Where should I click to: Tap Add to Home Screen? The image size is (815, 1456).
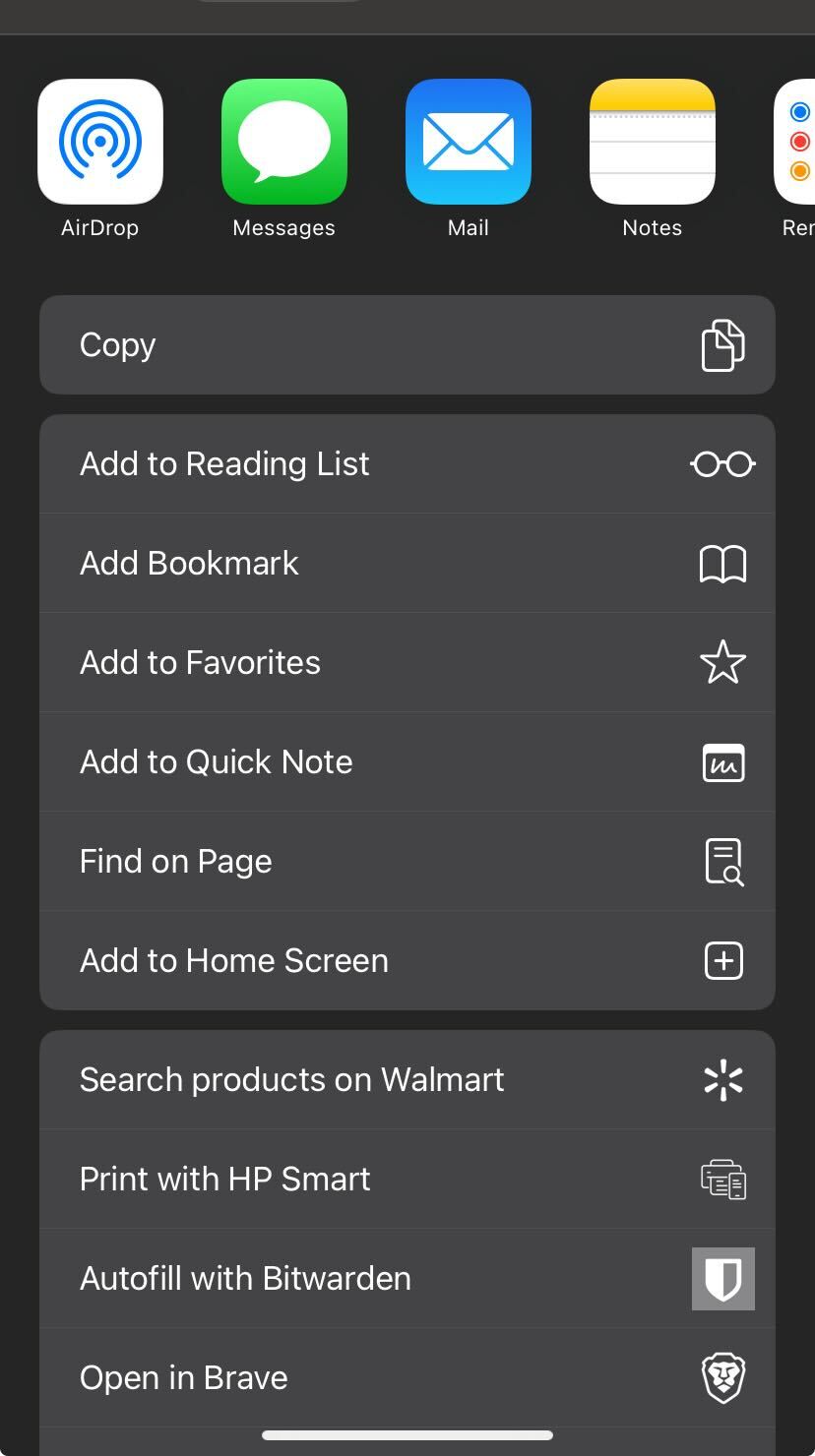coord(407,961)
